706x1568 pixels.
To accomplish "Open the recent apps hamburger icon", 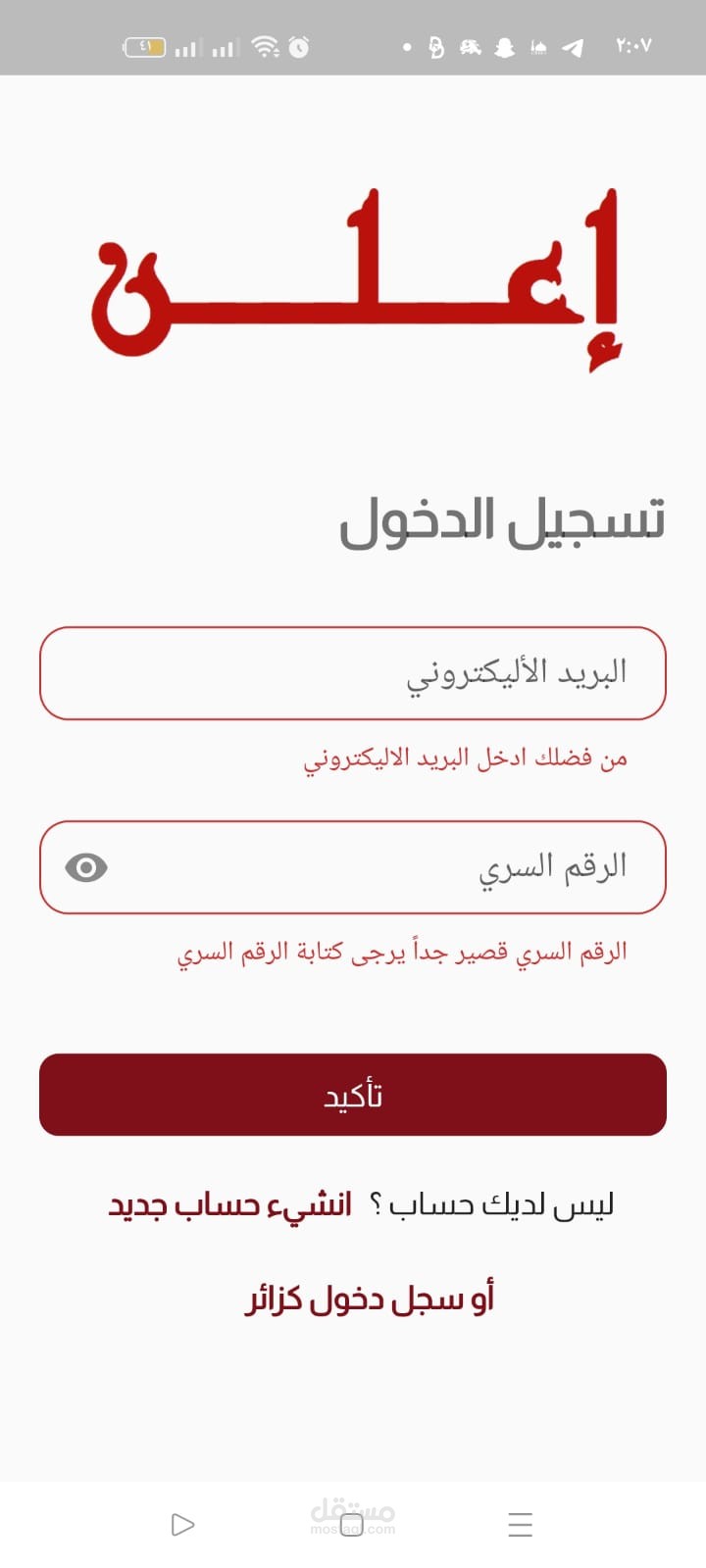I will (520, 1525).
